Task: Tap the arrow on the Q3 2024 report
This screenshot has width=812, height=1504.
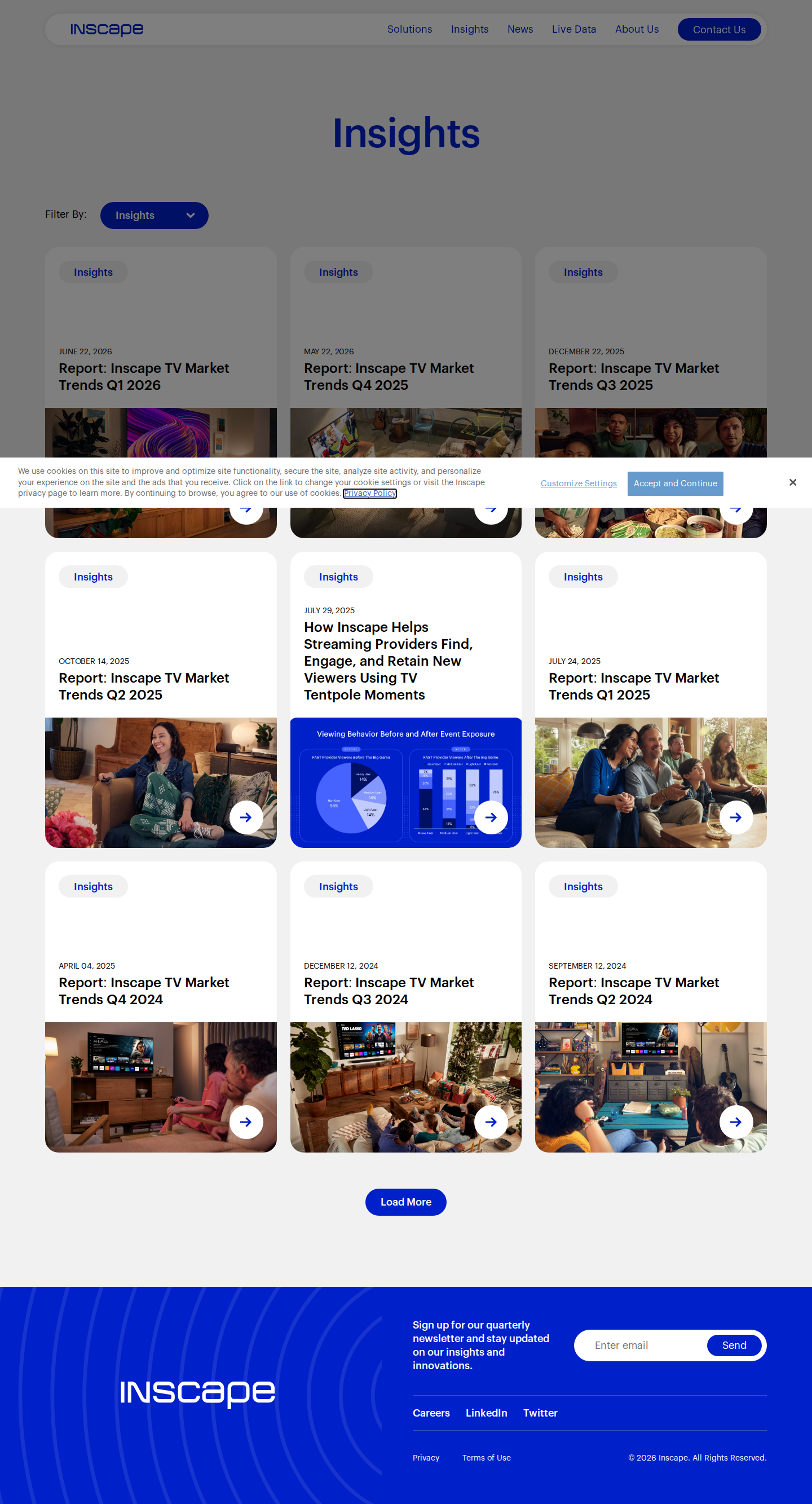Action: pyautogui.click(x=491, y=1122)
